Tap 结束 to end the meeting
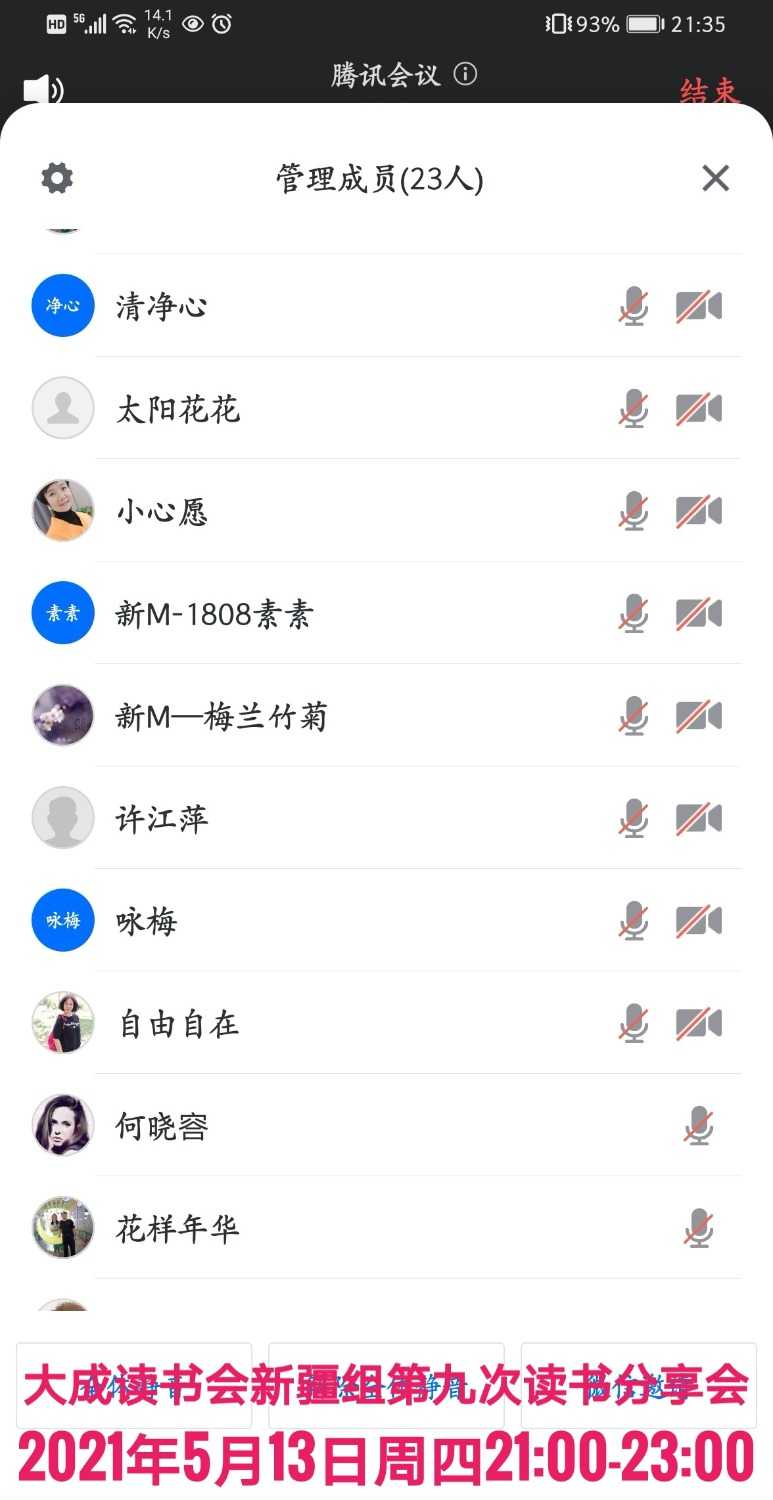Image resolution: width=773 pixels, height=1500 pixels. [x=711, y=90]
